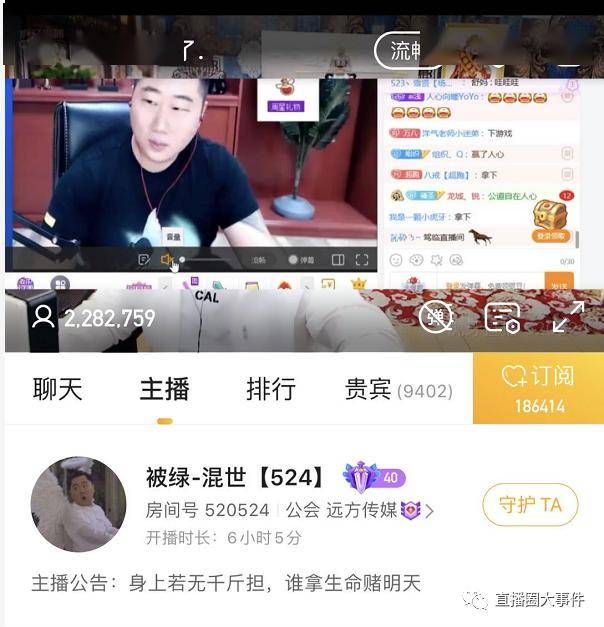Tap the 守护 TA button
604x627 pixels.
(x=530, y=505)
